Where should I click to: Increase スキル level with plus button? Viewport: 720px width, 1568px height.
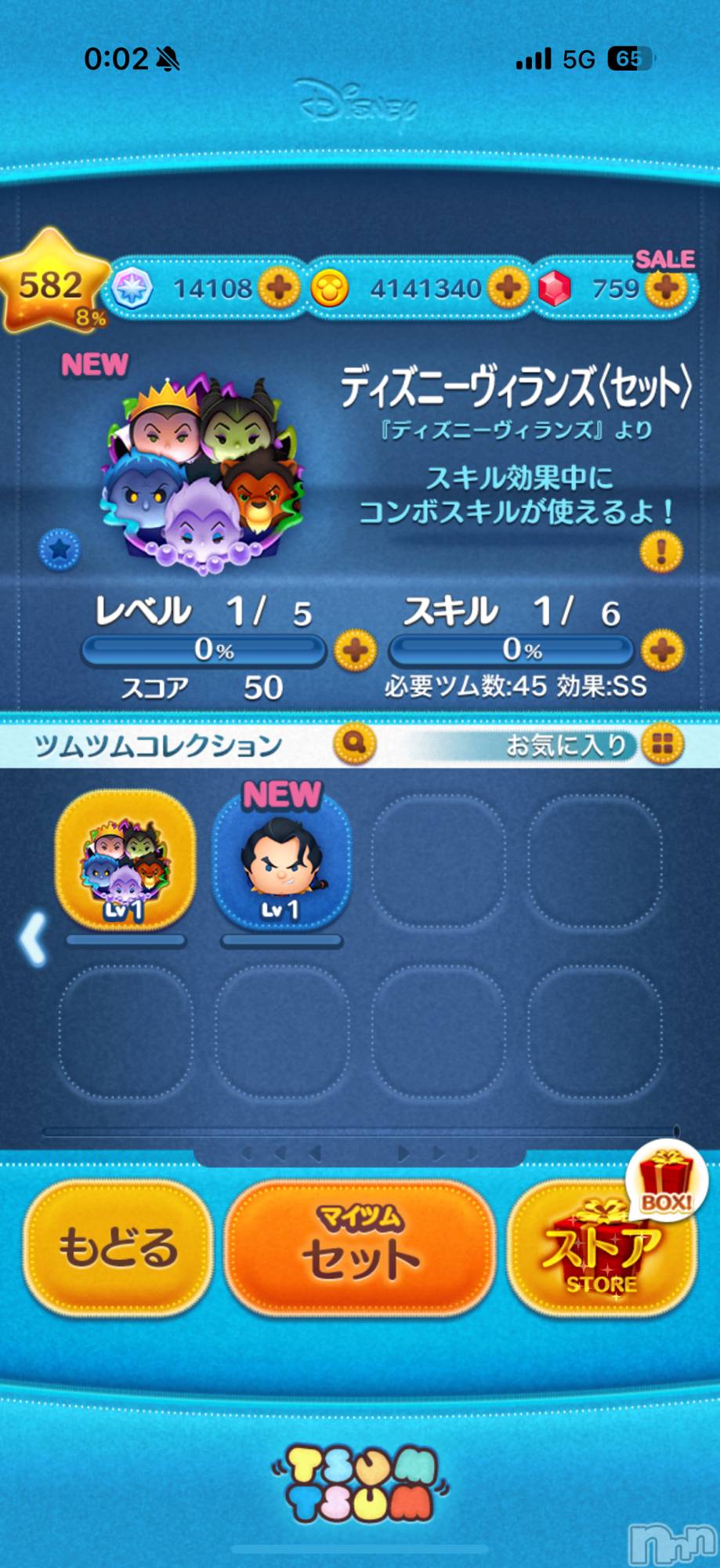tap(662, 650)
